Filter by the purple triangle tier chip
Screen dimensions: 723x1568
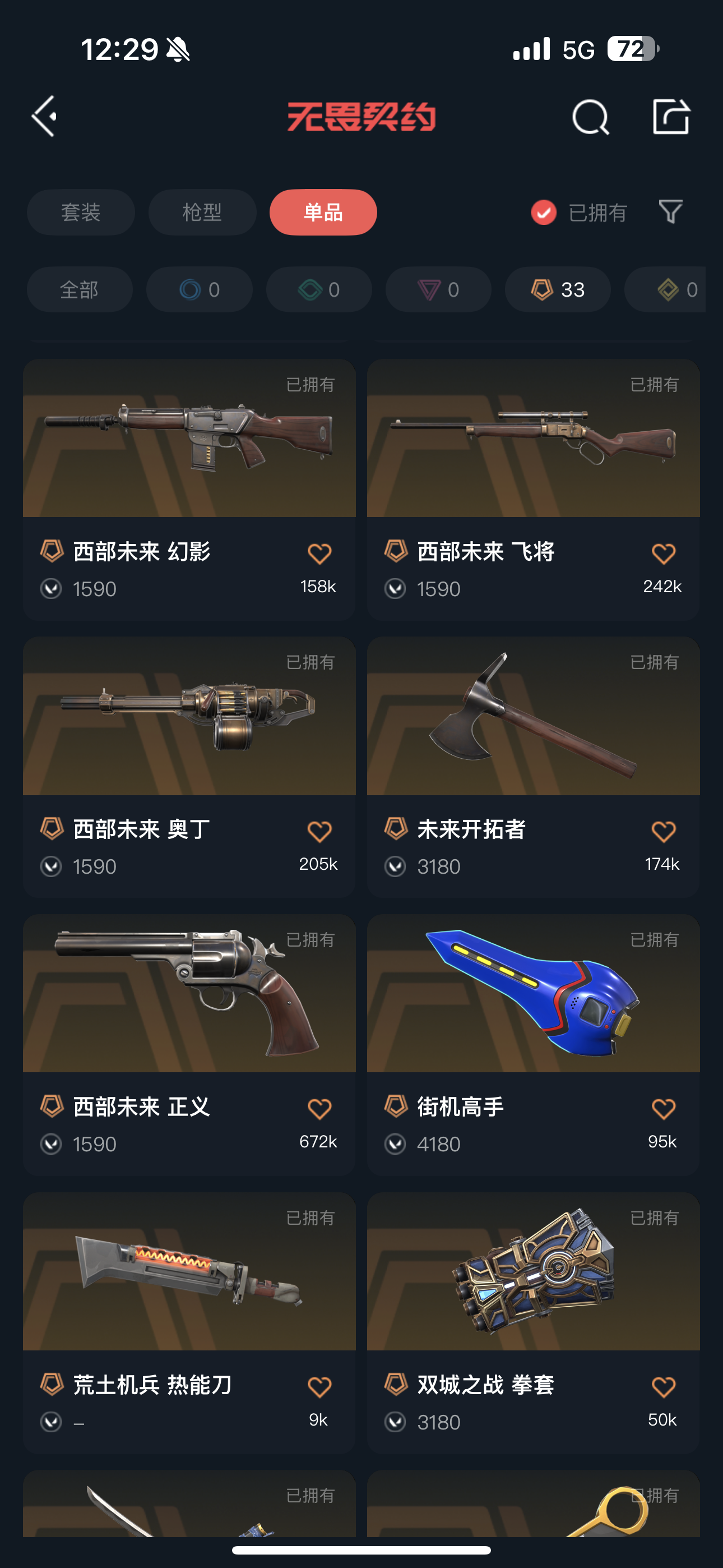438,290
